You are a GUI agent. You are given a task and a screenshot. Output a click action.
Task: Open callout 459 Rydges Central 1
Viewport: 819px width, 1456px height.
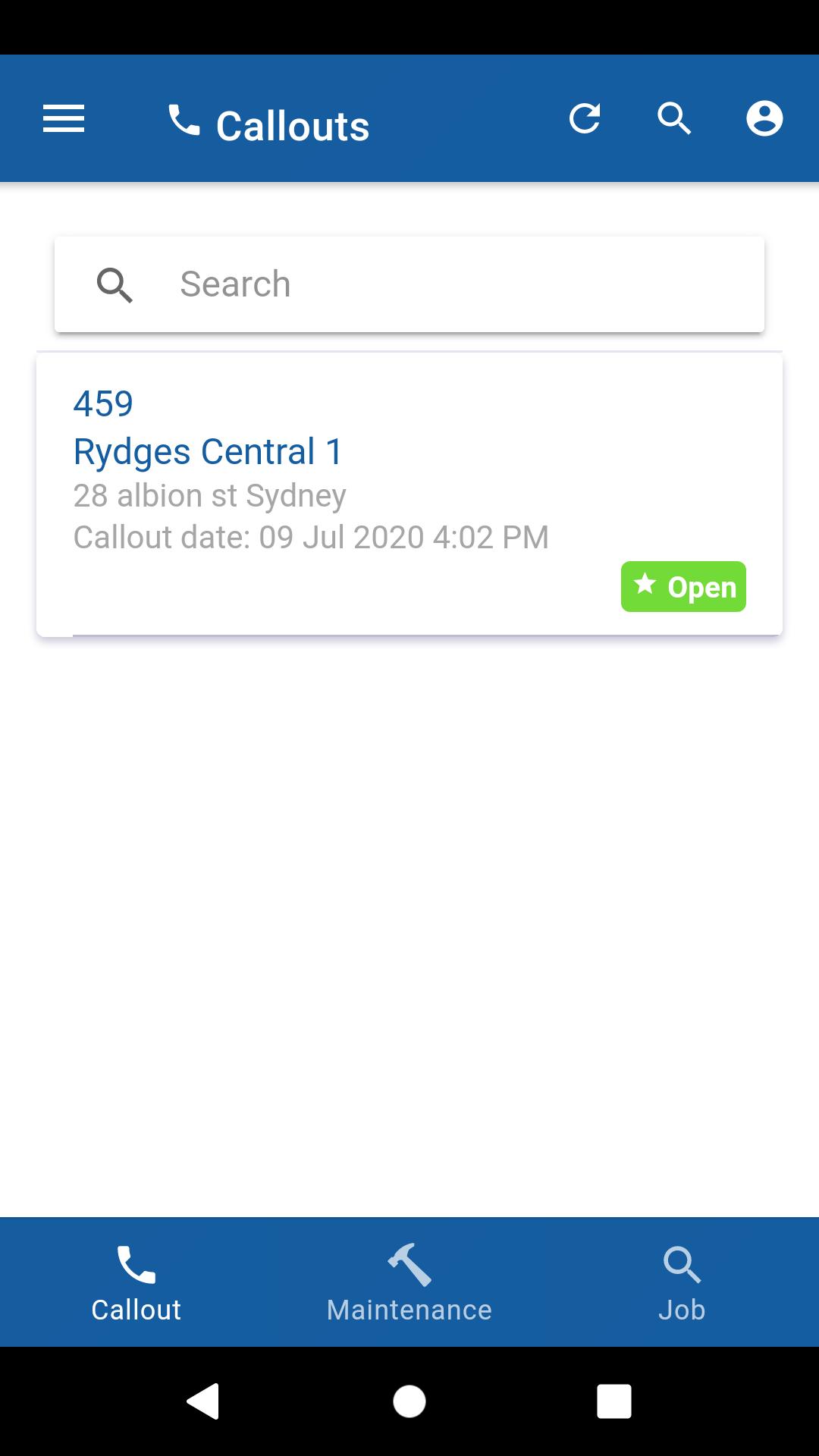point(409,494)
